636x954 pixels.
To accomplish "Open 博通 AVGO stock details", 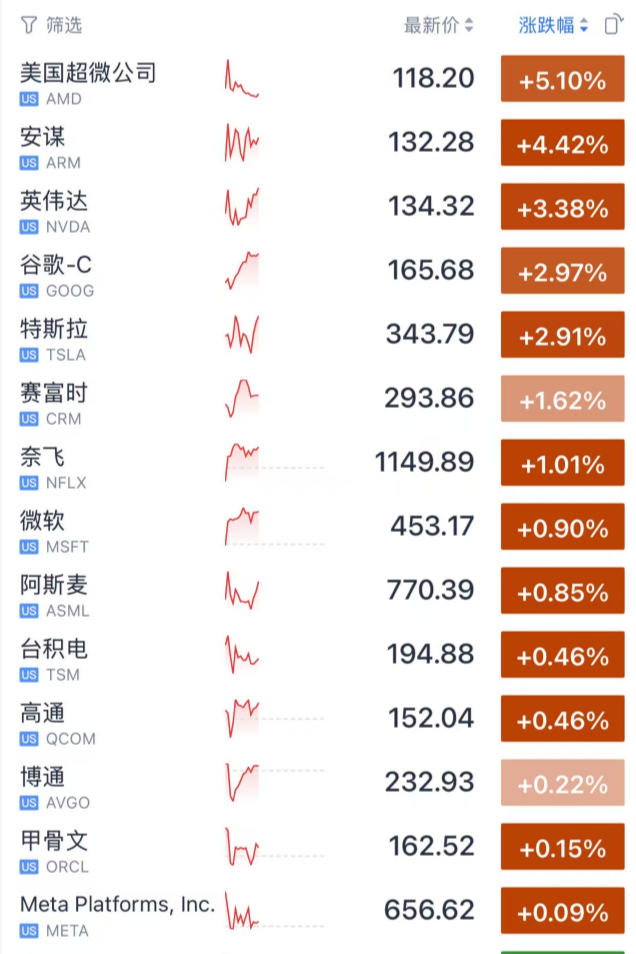I will [x=55, y=786].
